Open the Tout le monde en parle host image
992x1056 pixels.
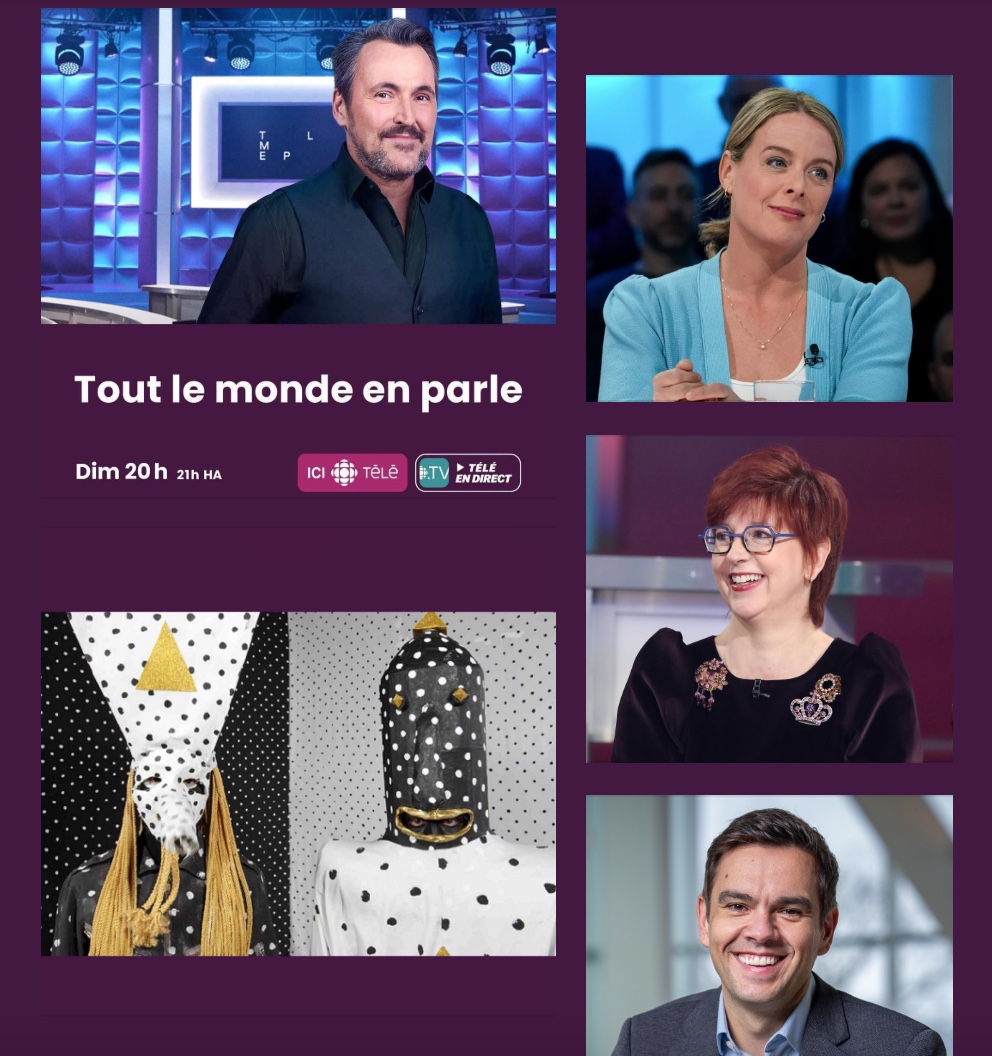tap(298, 166)
